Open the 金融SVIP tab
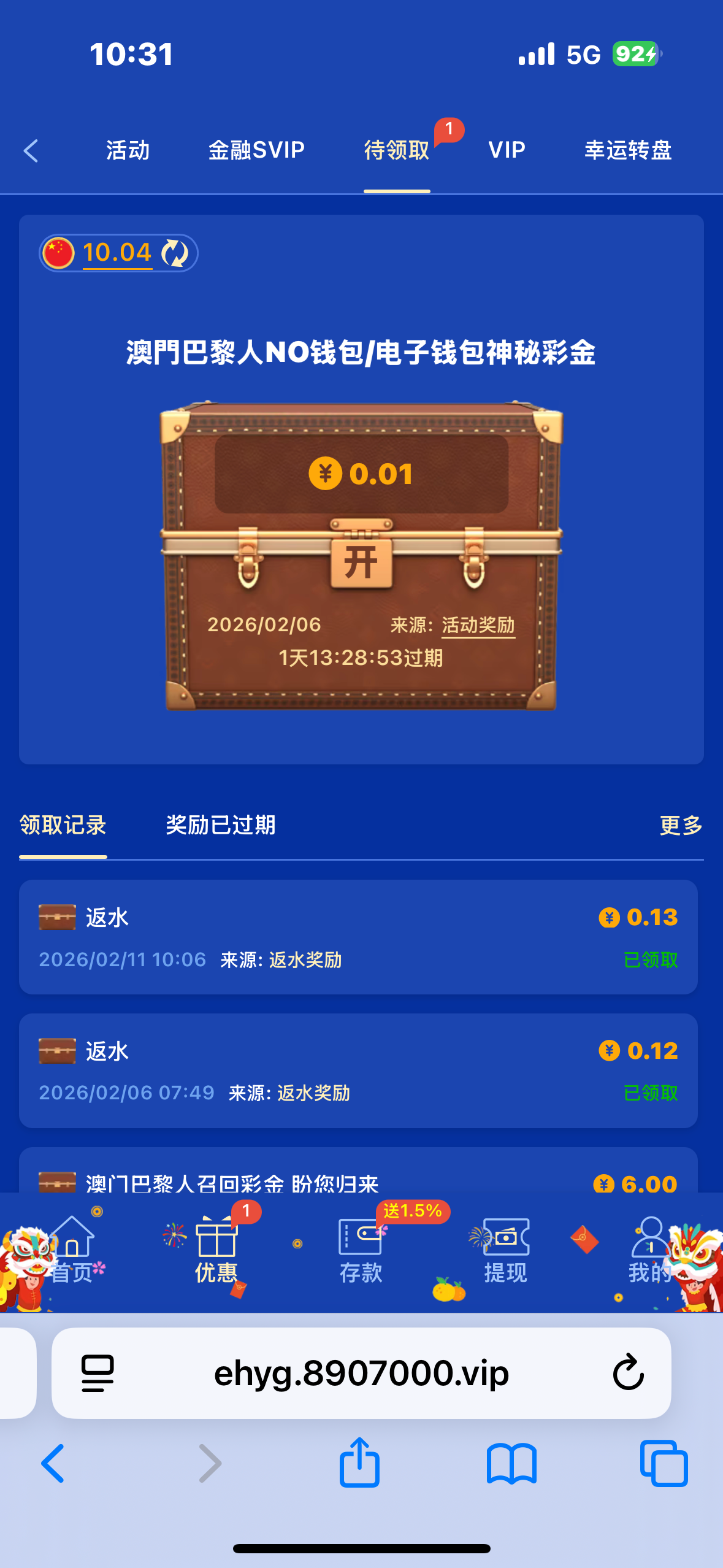The image size is (723, 1568). click(x=256, y=150)
